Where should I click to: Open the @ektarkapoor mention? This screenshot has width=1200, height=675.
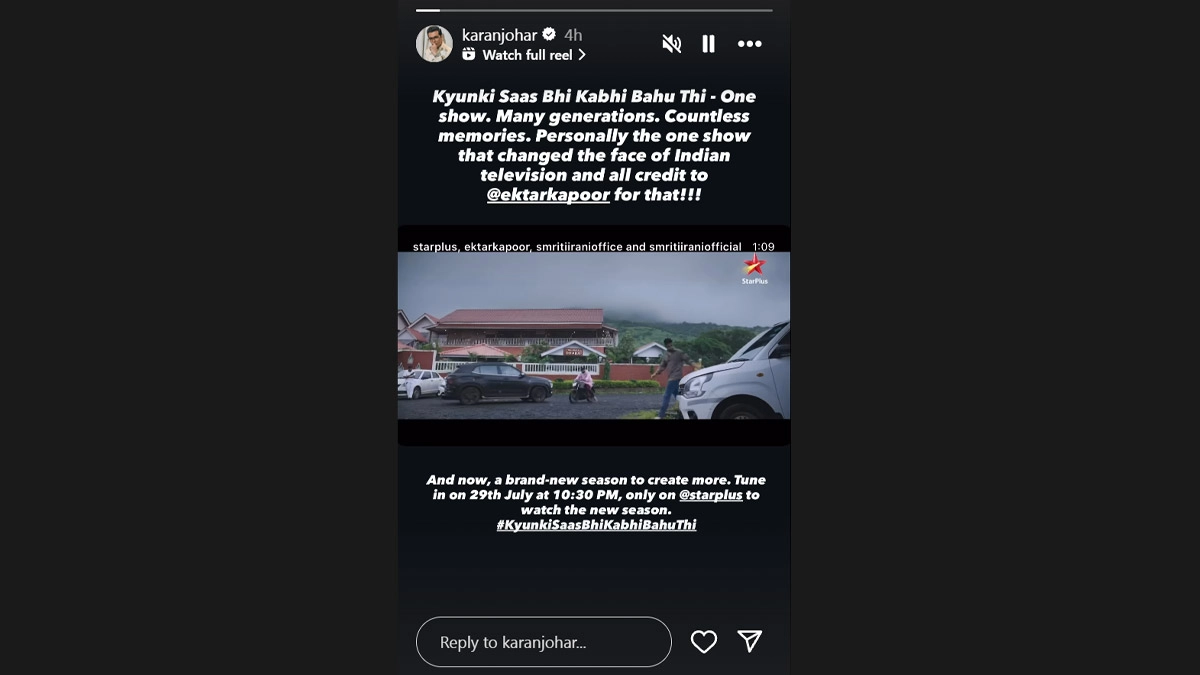coord(548,195)
